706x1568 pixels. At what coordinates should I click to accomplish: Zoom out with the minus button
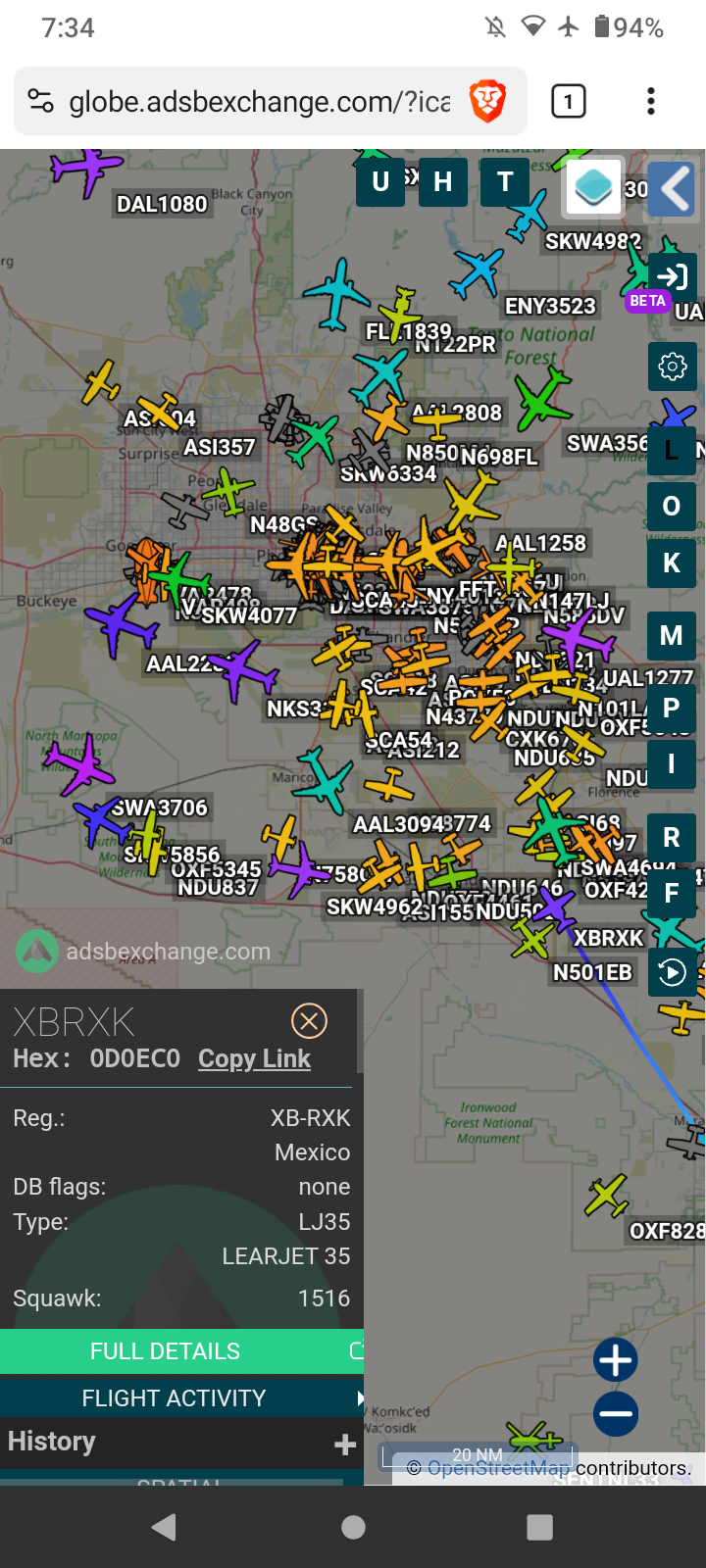click(x=616, y=1414)
